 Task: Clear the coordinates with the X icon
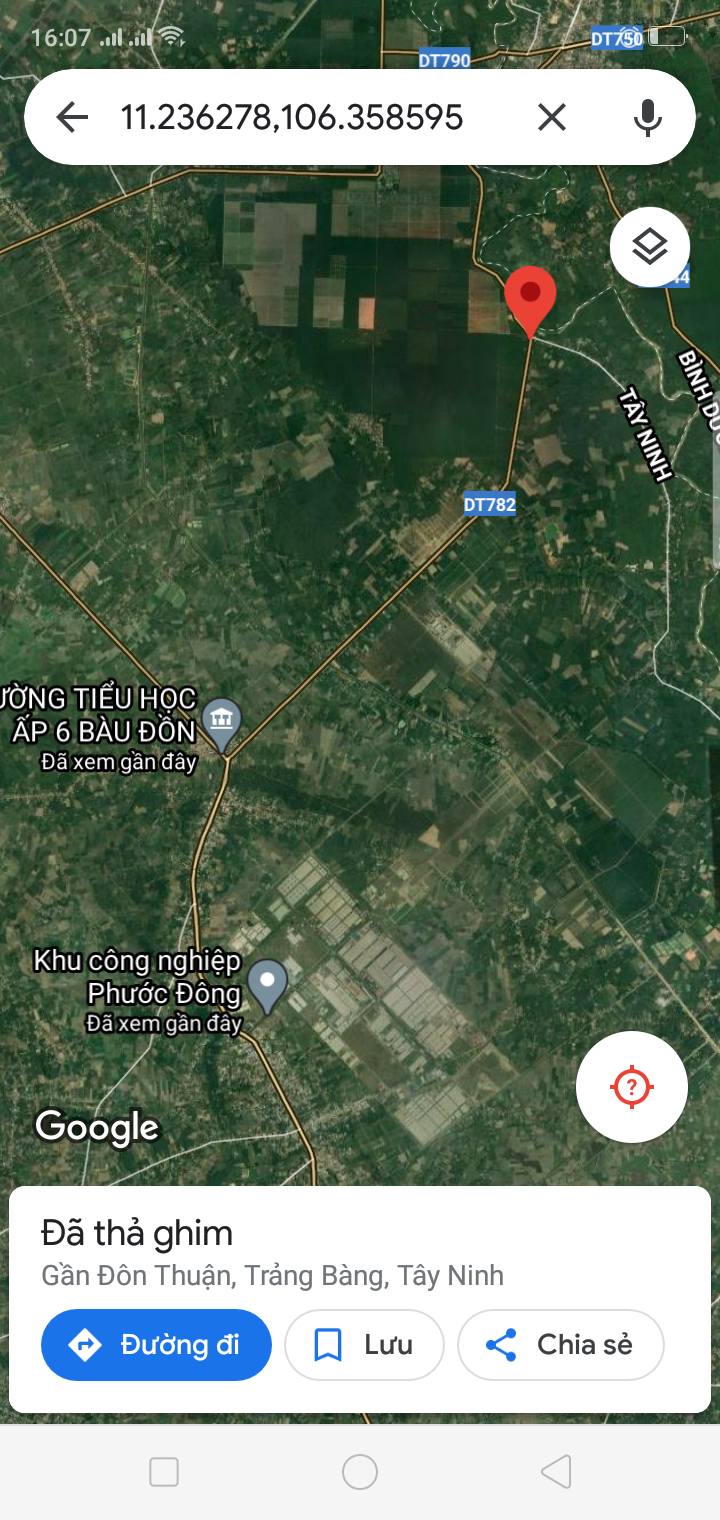552,118
